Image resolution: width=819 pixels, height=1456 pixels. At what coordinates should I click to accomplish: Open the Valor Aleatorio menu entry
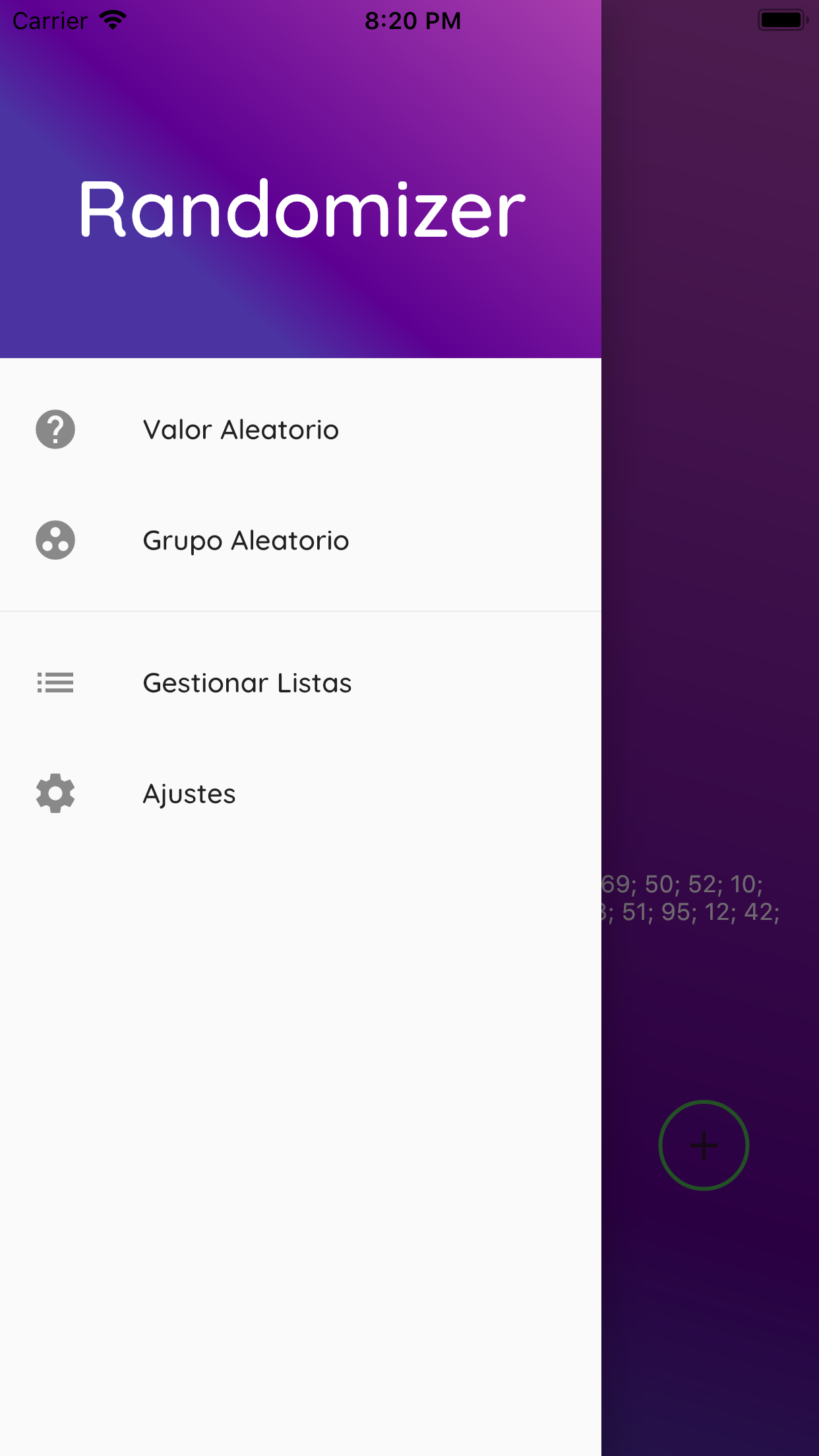[241, 429]
